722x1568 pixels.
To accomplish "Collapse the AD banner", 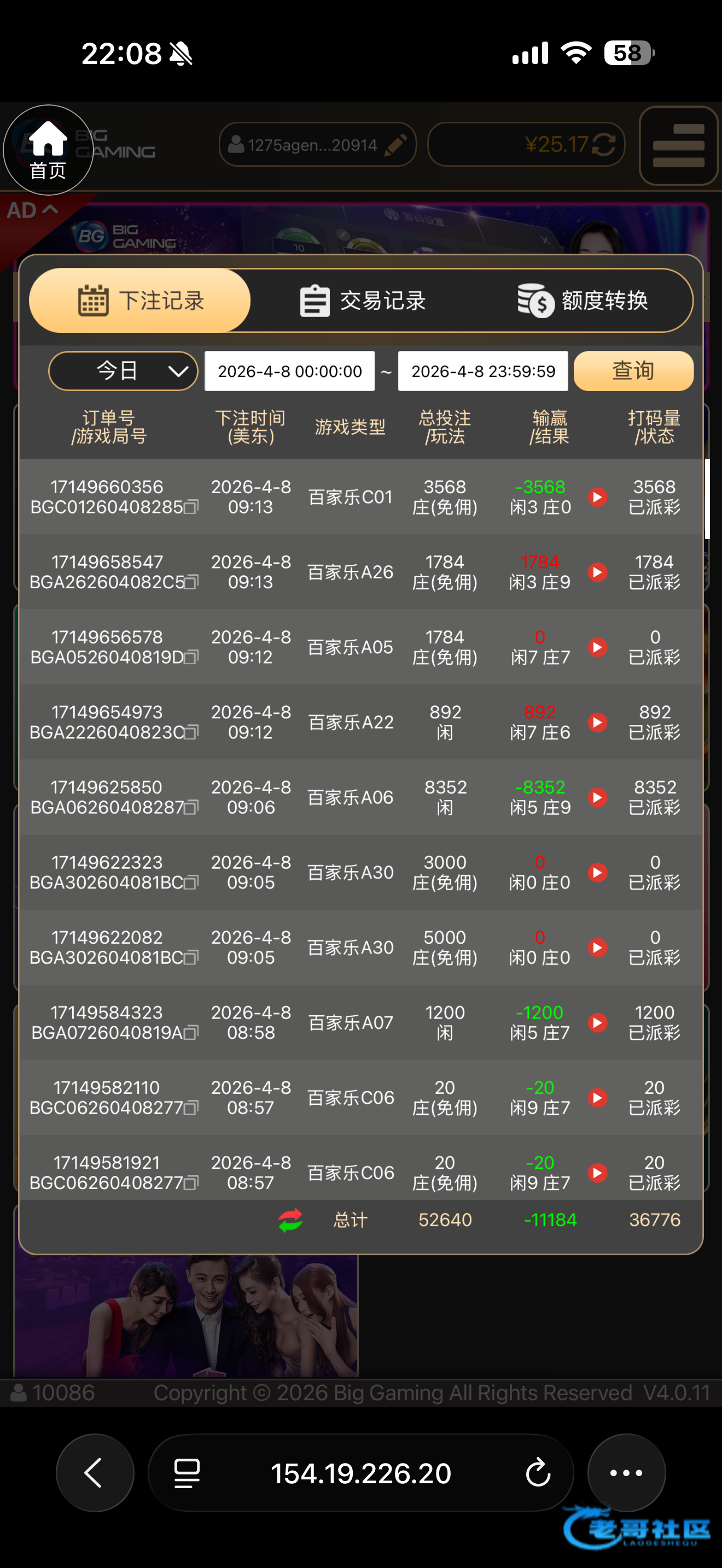I will 33,210.
